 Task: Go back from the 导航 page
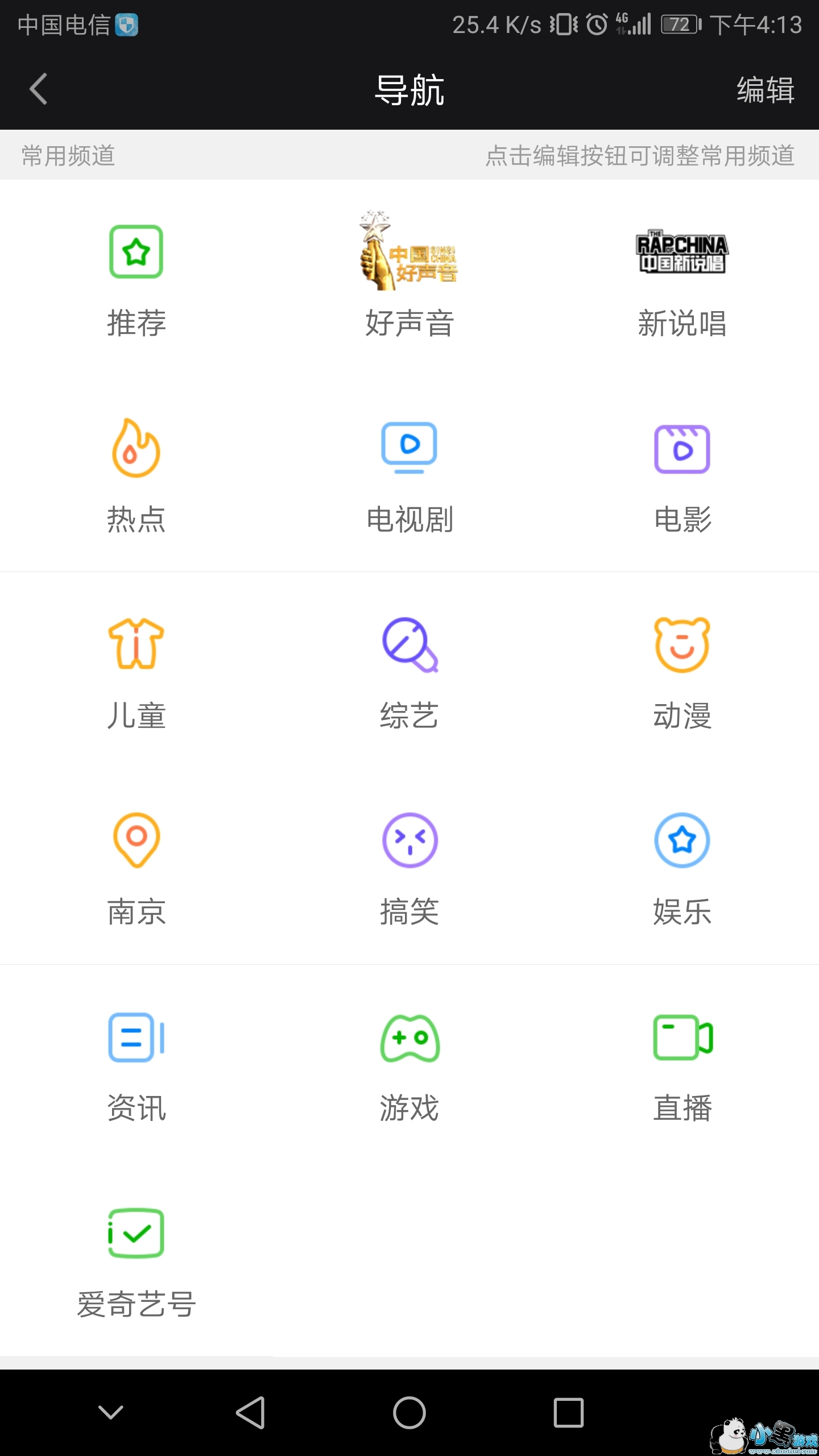pos(39,89)
